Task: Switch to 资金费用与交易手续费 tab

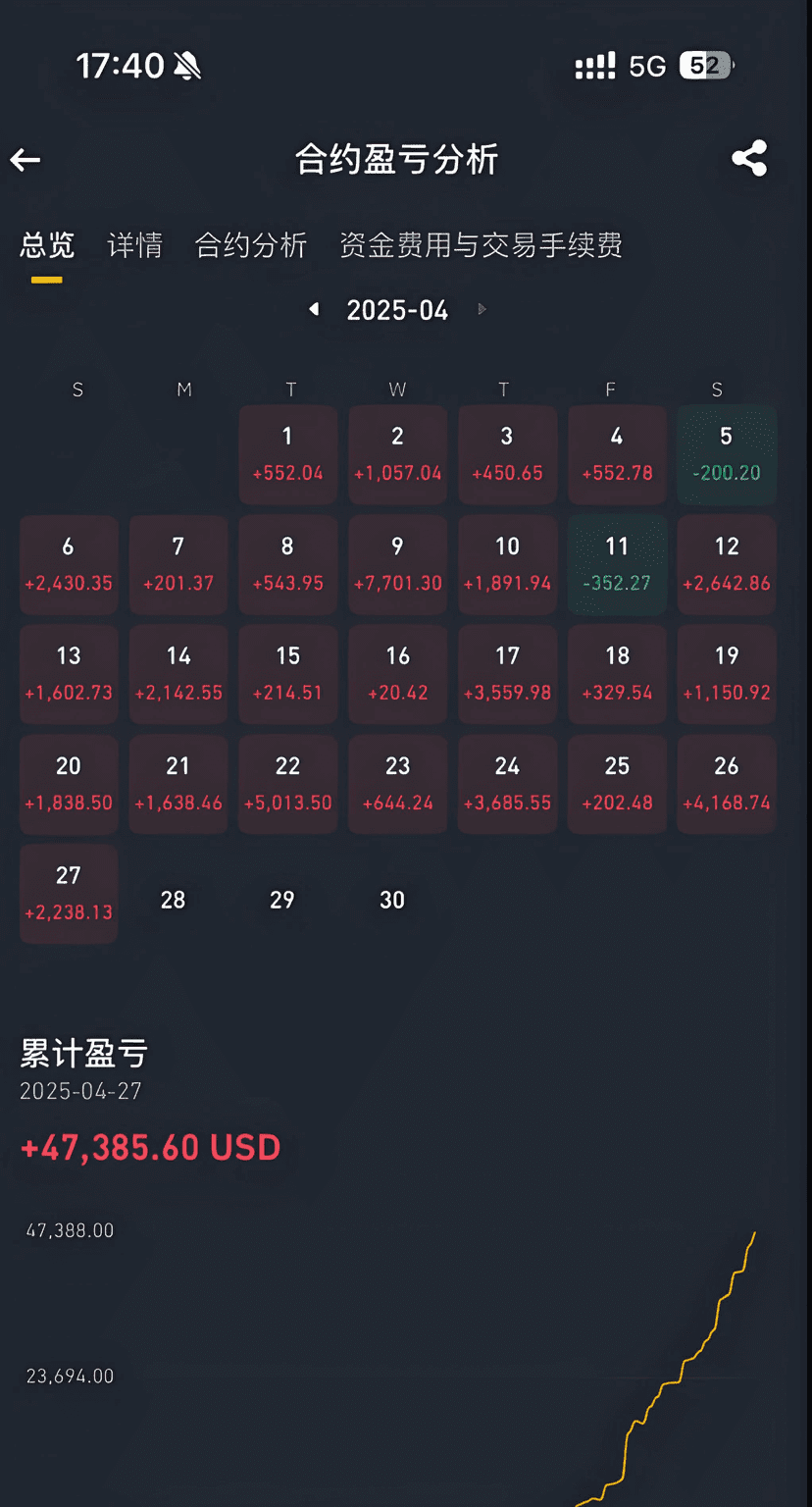Action: point(481,245)
